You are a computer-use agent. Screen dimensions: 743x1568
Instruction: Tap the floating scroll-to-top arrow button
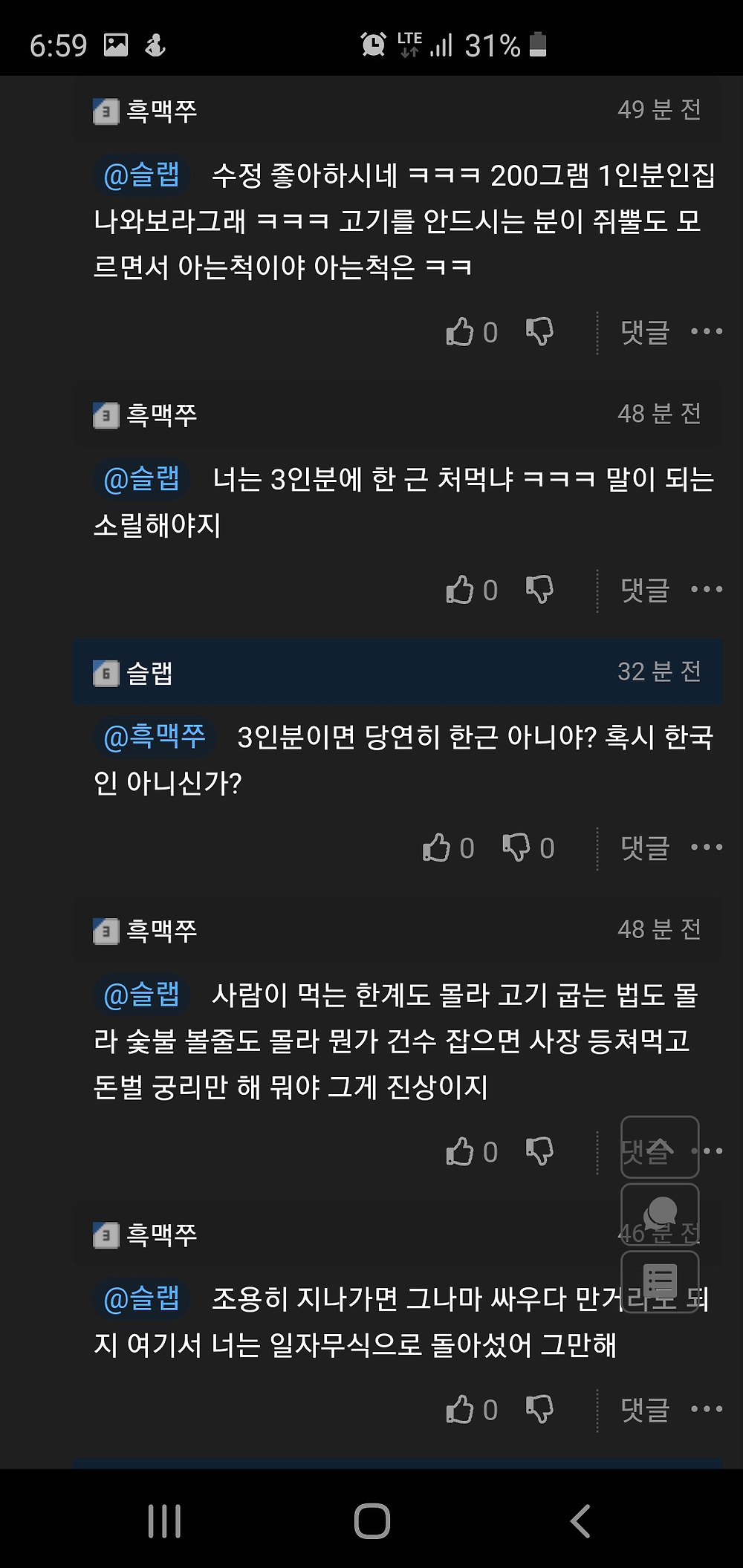coord(660,1147)
